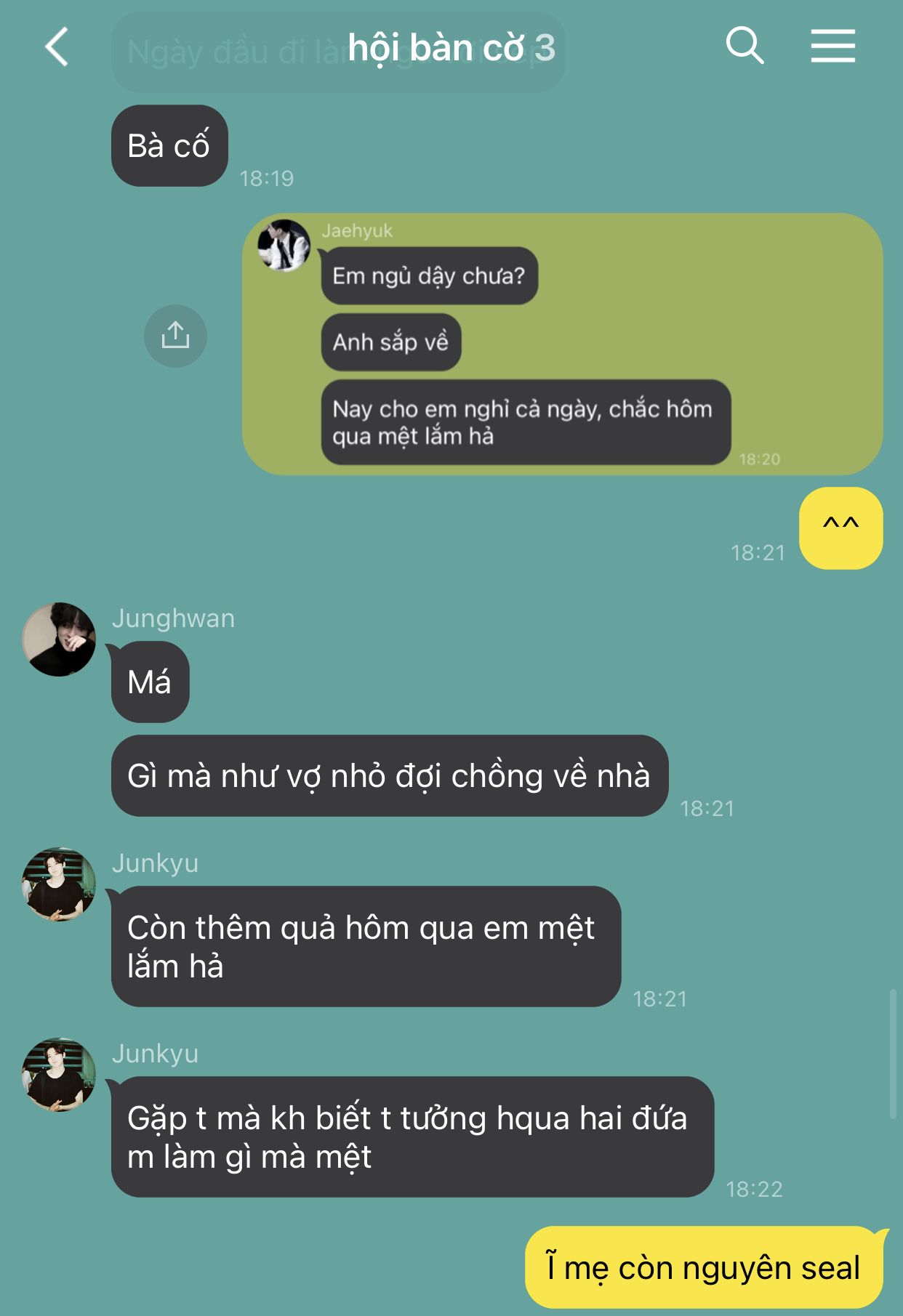Open Junkyu's avatar beside 'Gặp t mà' message
This screenshot has height=1316, width=903.
[59, 1075]
